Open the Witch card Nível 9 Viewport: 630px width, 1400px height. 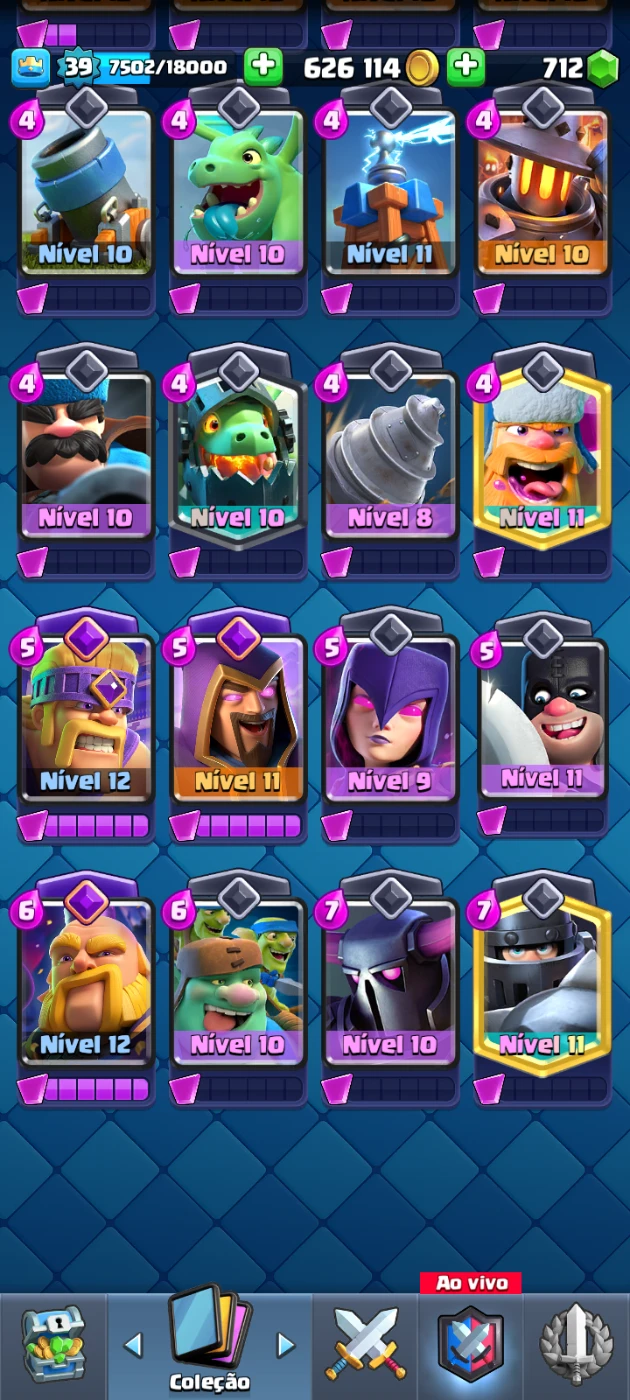click(x=390, y=720)
